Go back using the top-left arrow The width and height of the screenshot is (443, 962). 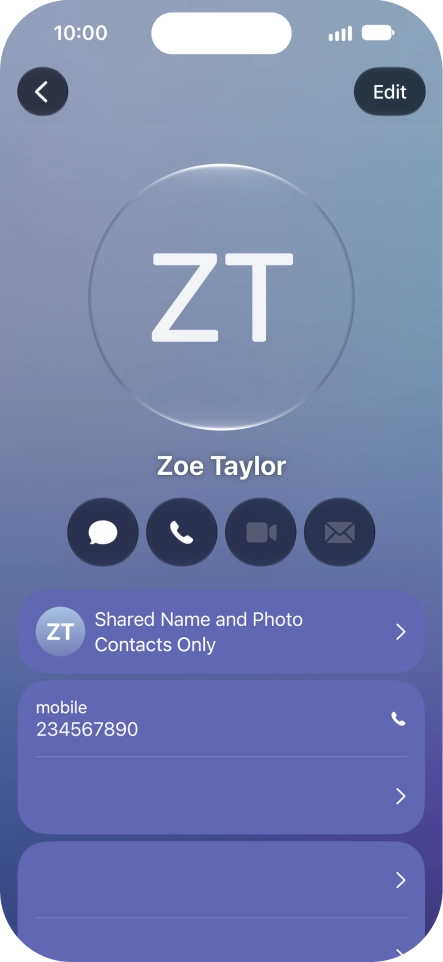[x=42, y=92]
